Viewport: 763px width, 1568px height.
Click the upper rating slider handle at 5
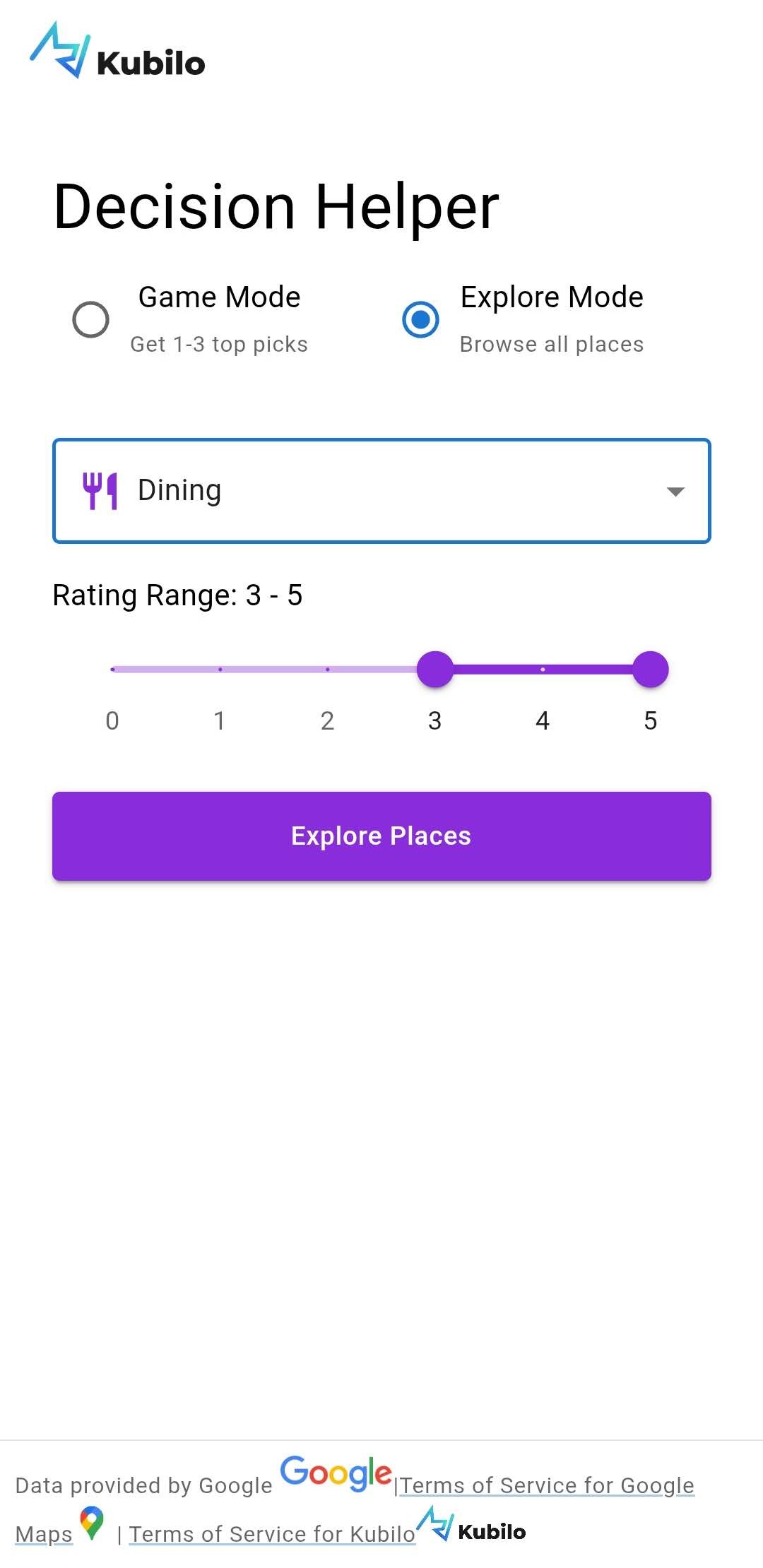[x=650, y=670]
